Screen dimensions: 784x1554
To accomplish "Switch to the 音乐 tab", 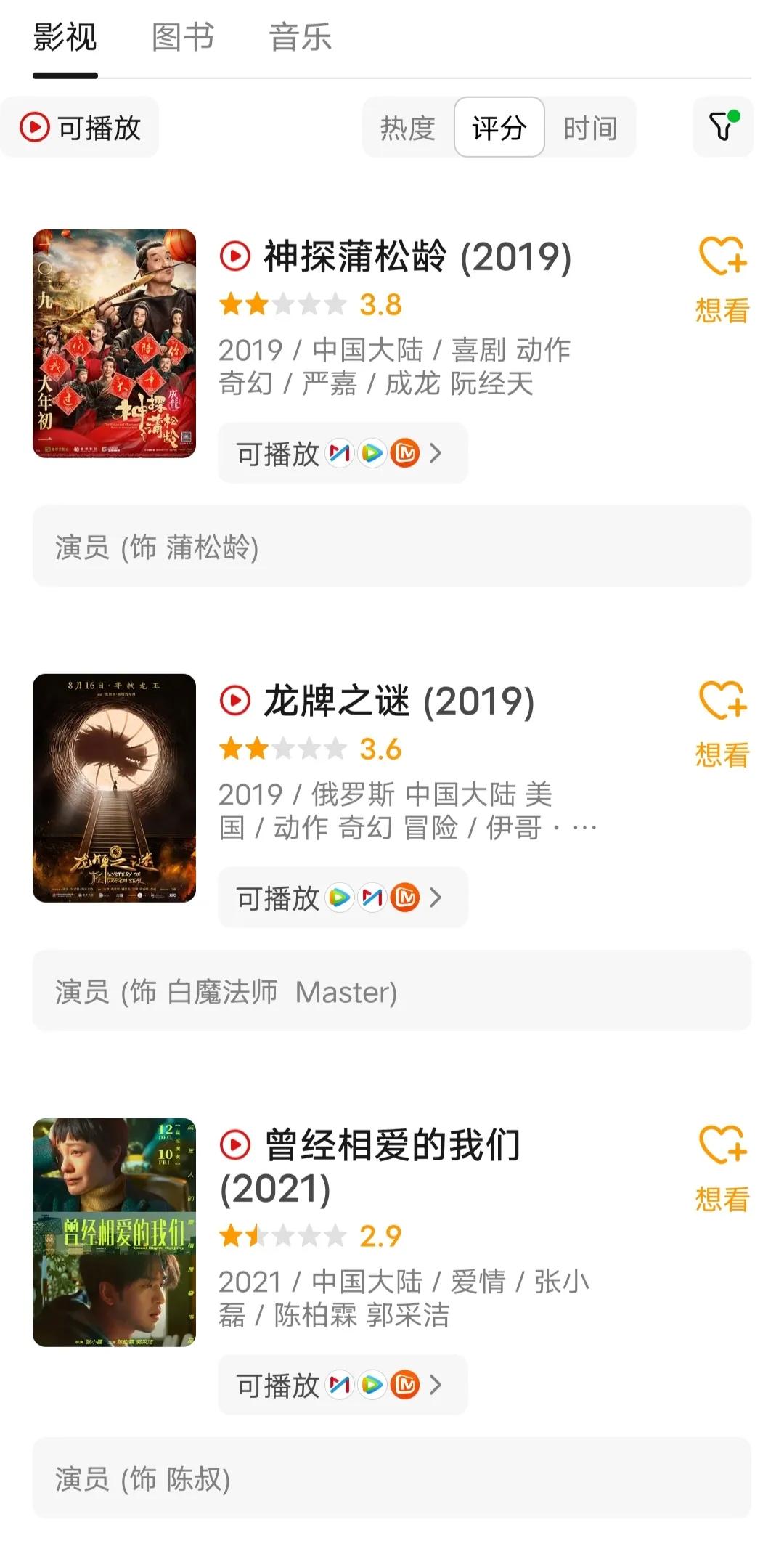I will tap(301, 37).
